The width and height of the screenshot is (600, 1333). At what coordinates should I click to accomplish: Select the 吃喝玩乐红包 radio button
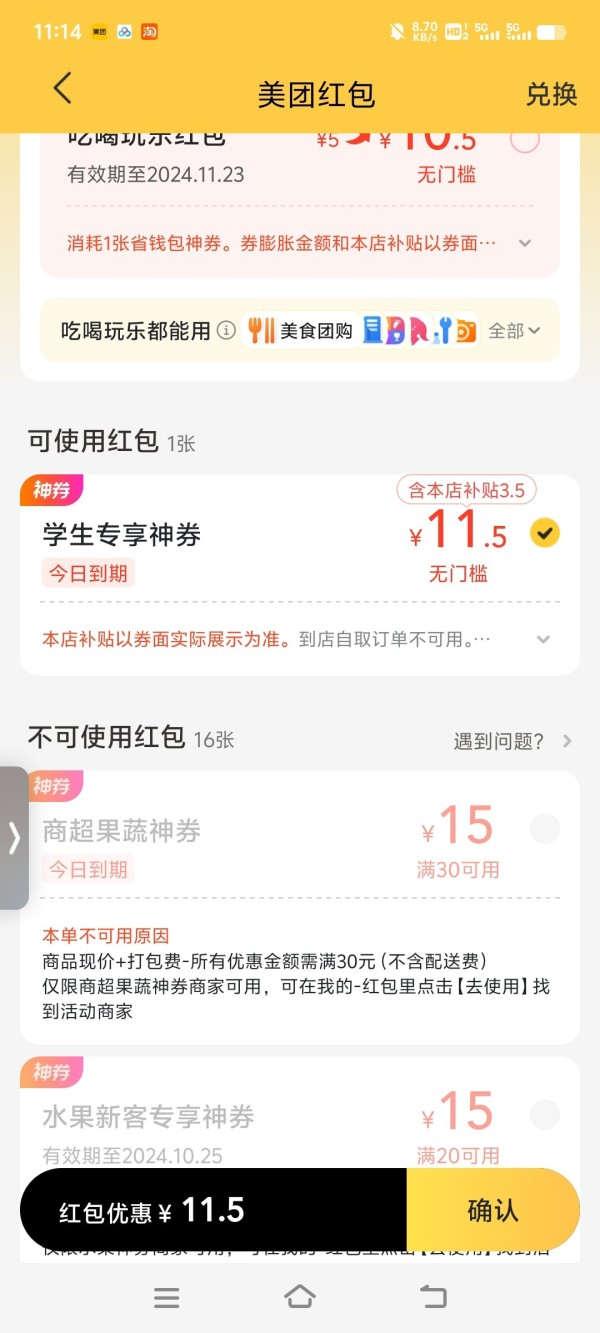tap(525, 139)
